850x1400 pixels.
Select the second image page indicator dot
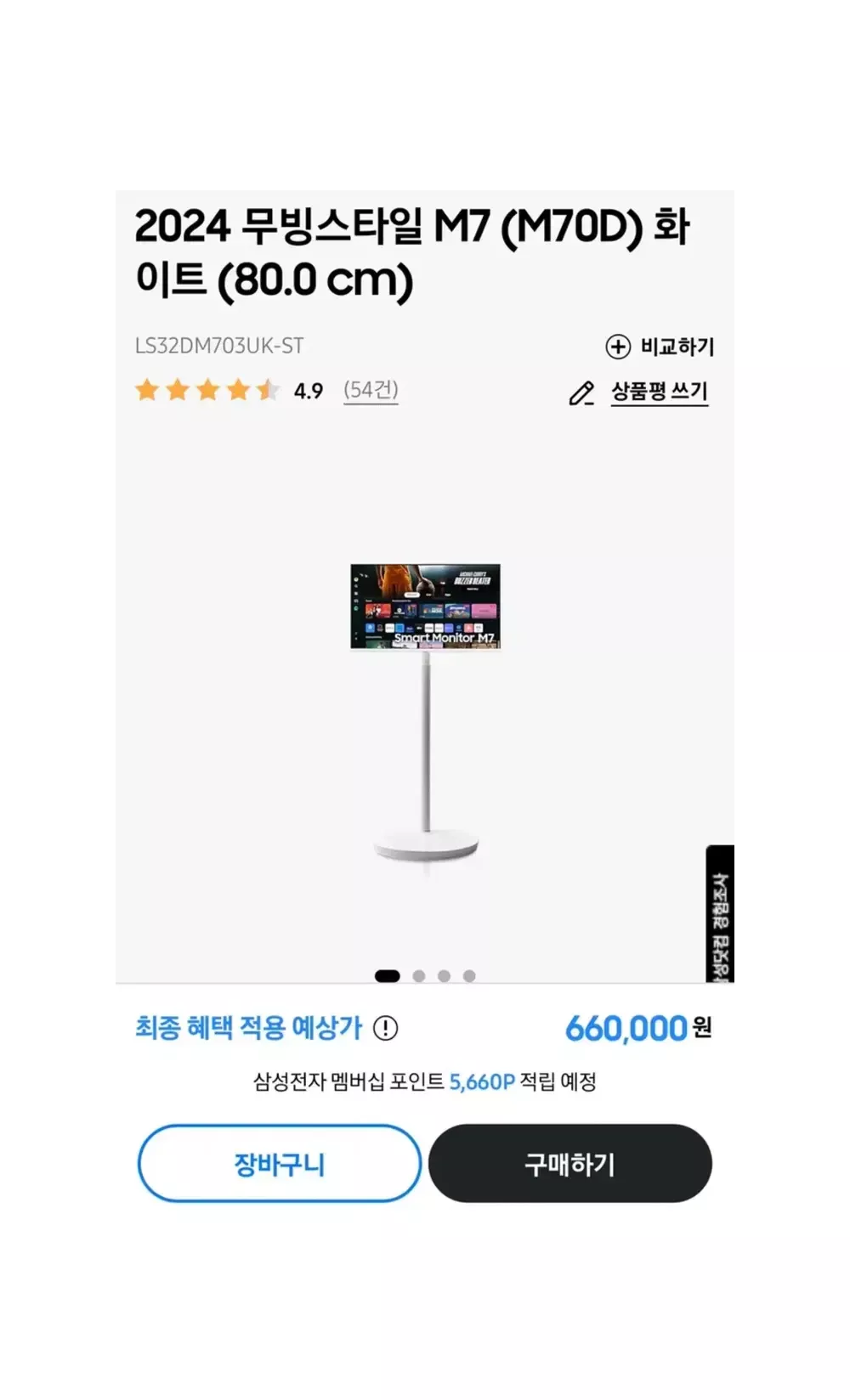tap(418, 976)
